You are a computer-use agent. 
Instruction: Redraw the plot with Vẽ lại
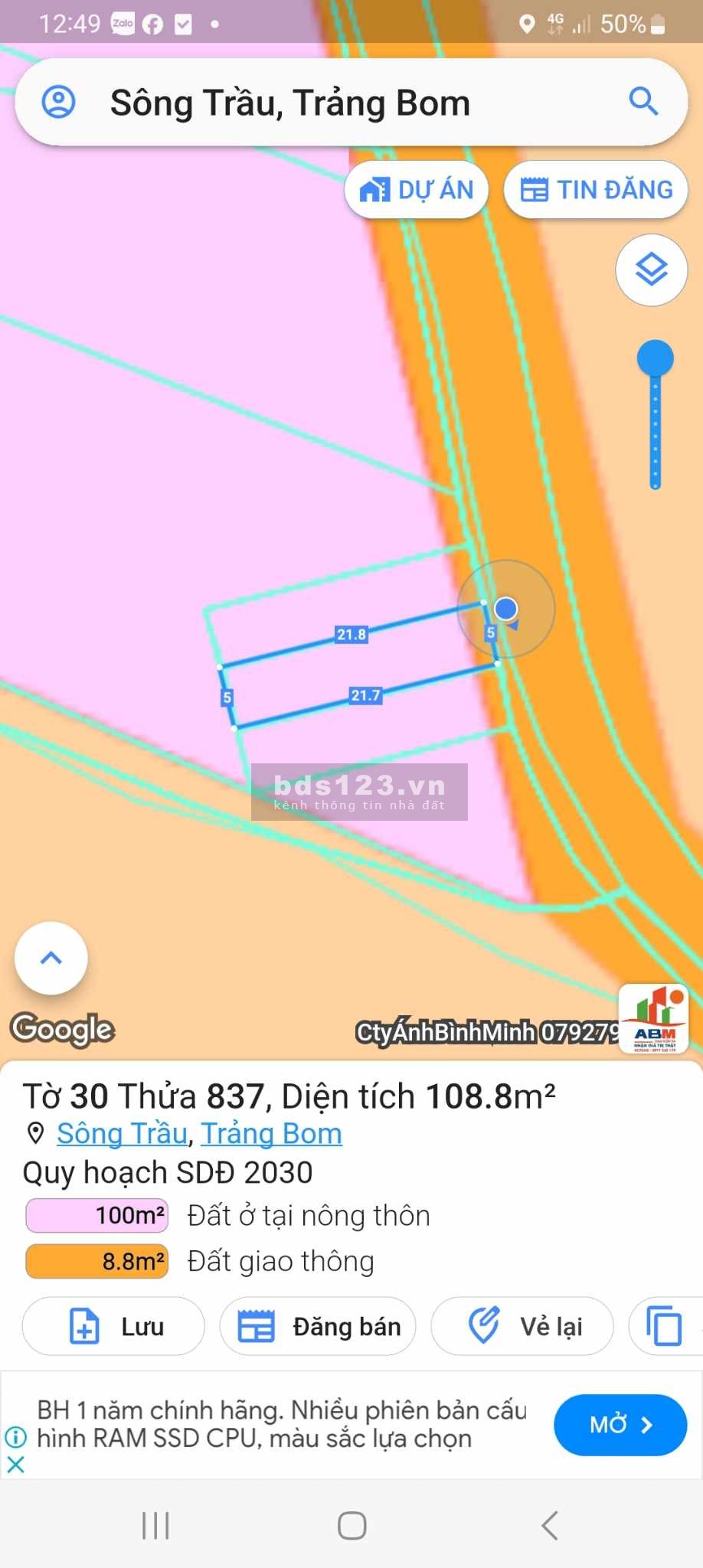pyautogui.click(x=522, y=1326)
